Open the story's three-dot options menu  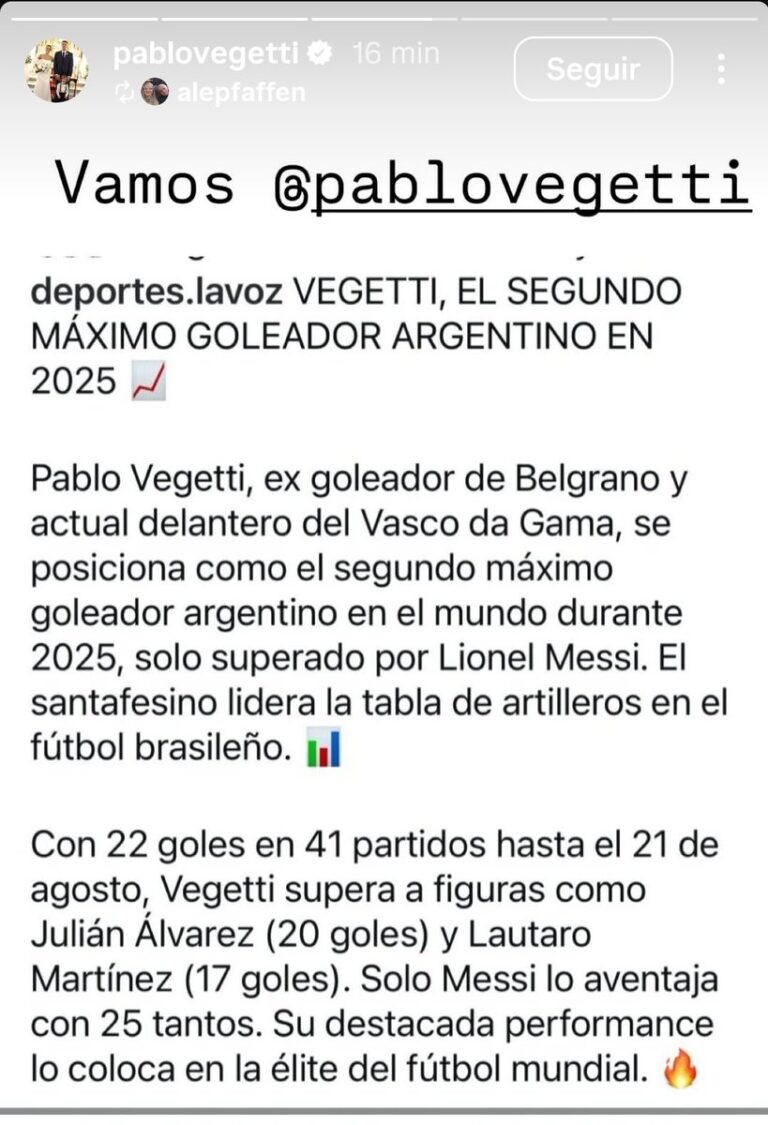click(721, 69)
